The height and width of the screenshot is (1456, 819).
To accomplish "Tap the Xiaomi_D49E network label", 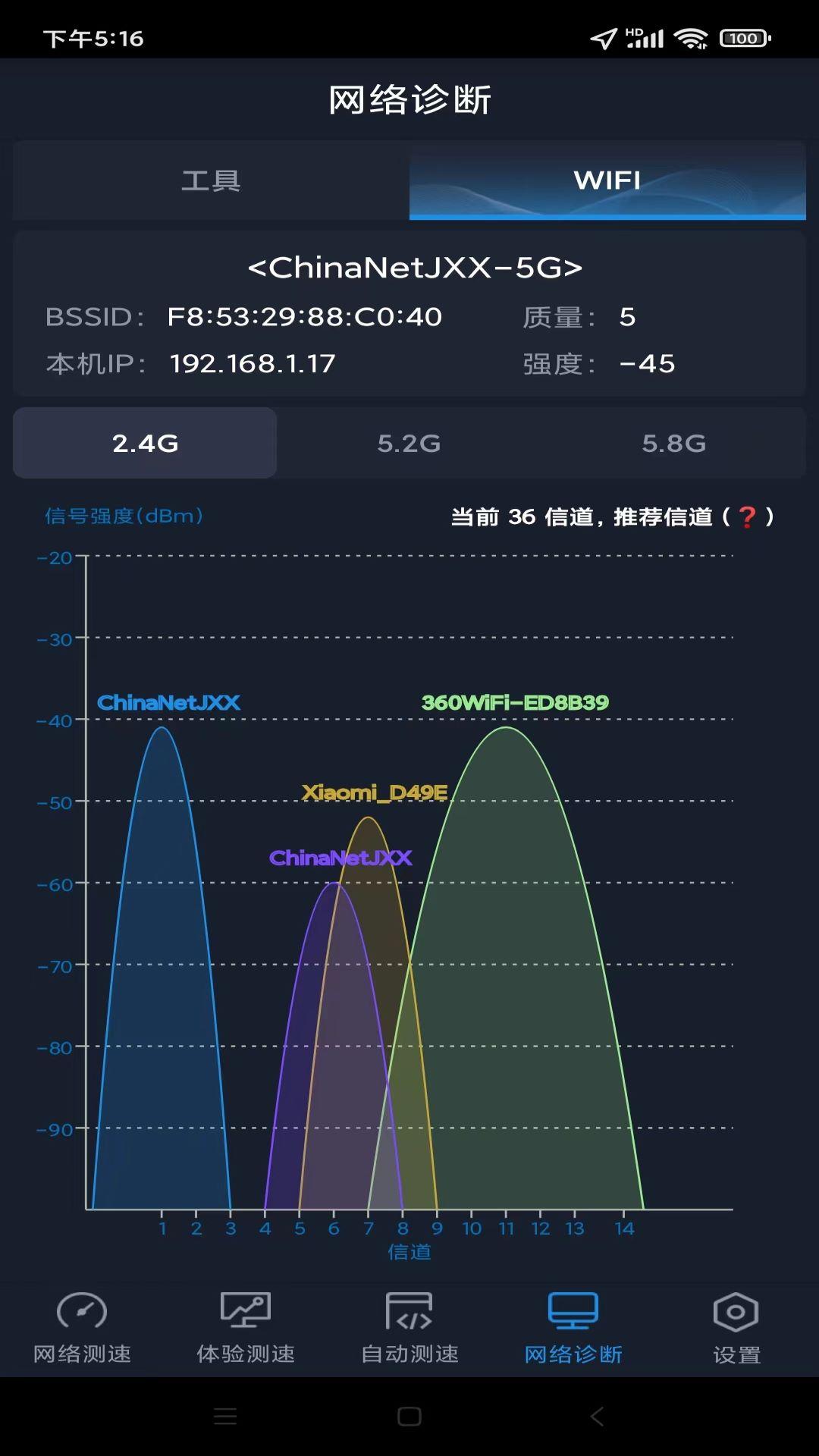I will tap(374, 793).
